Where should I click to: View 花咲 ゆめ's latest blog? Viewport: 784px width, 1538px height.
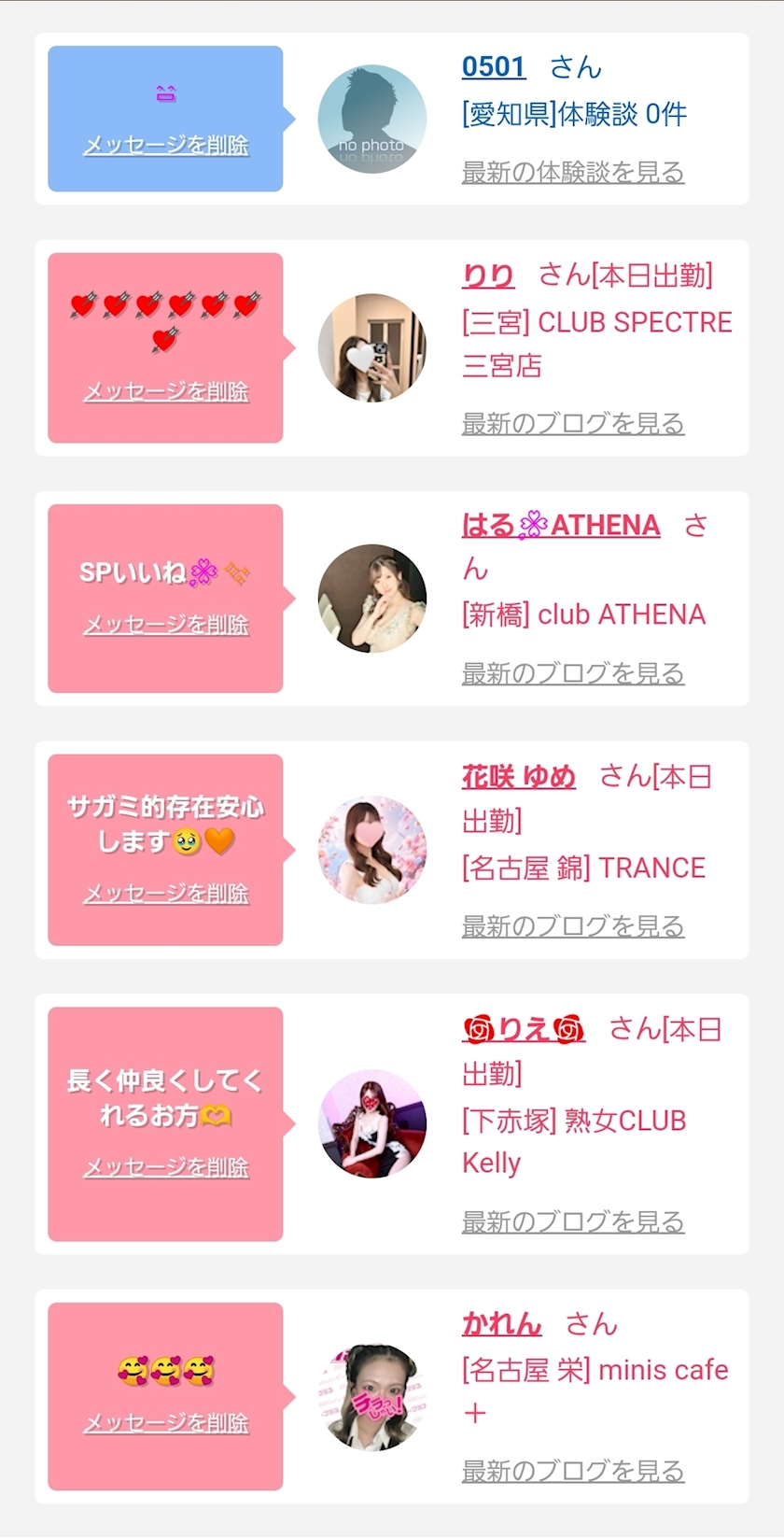573,927
